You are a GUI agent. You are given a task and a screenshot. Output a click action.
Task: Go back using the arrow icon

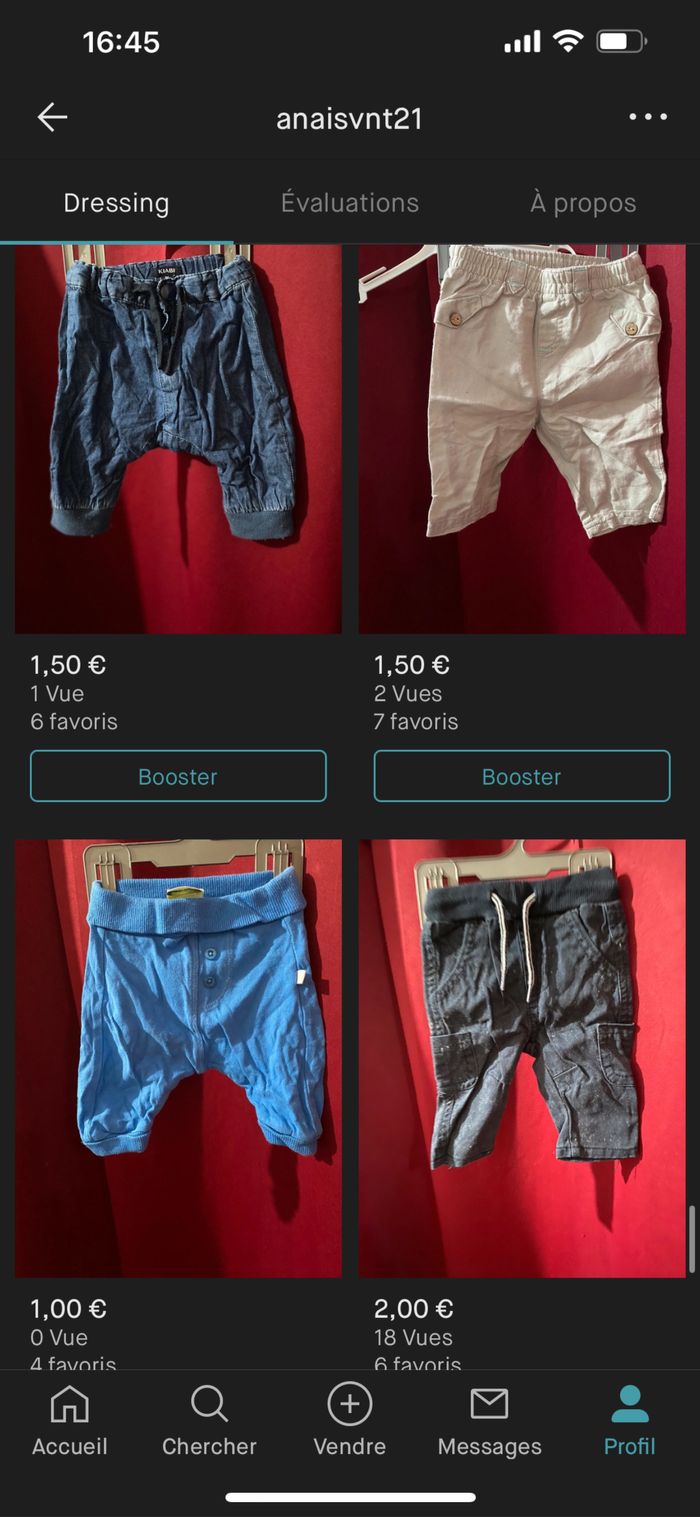(x=52, y=118)
